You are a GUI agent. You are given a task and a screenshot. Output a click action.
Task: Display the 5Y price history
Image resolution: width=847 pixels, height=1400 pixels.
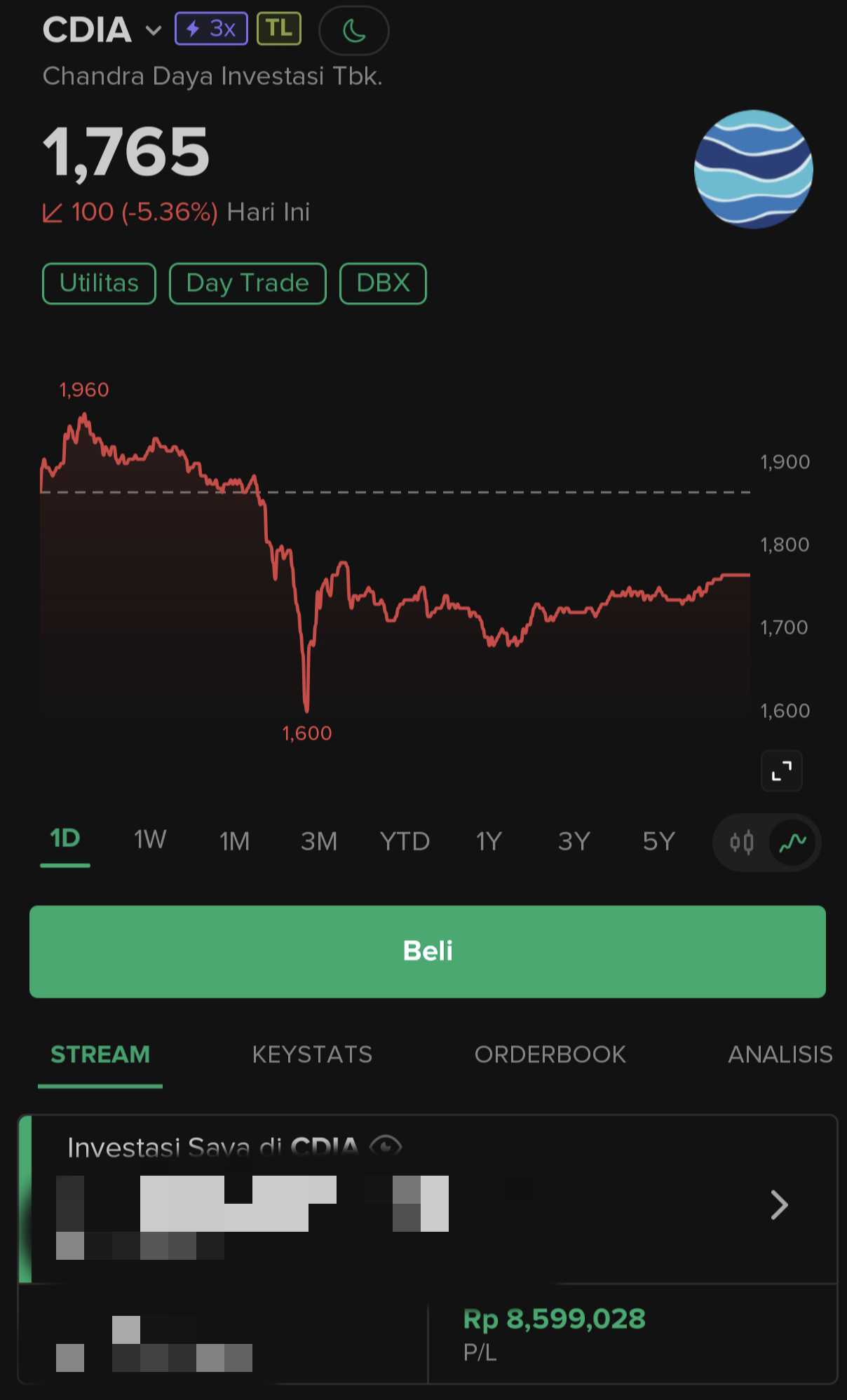pos(658,841)
